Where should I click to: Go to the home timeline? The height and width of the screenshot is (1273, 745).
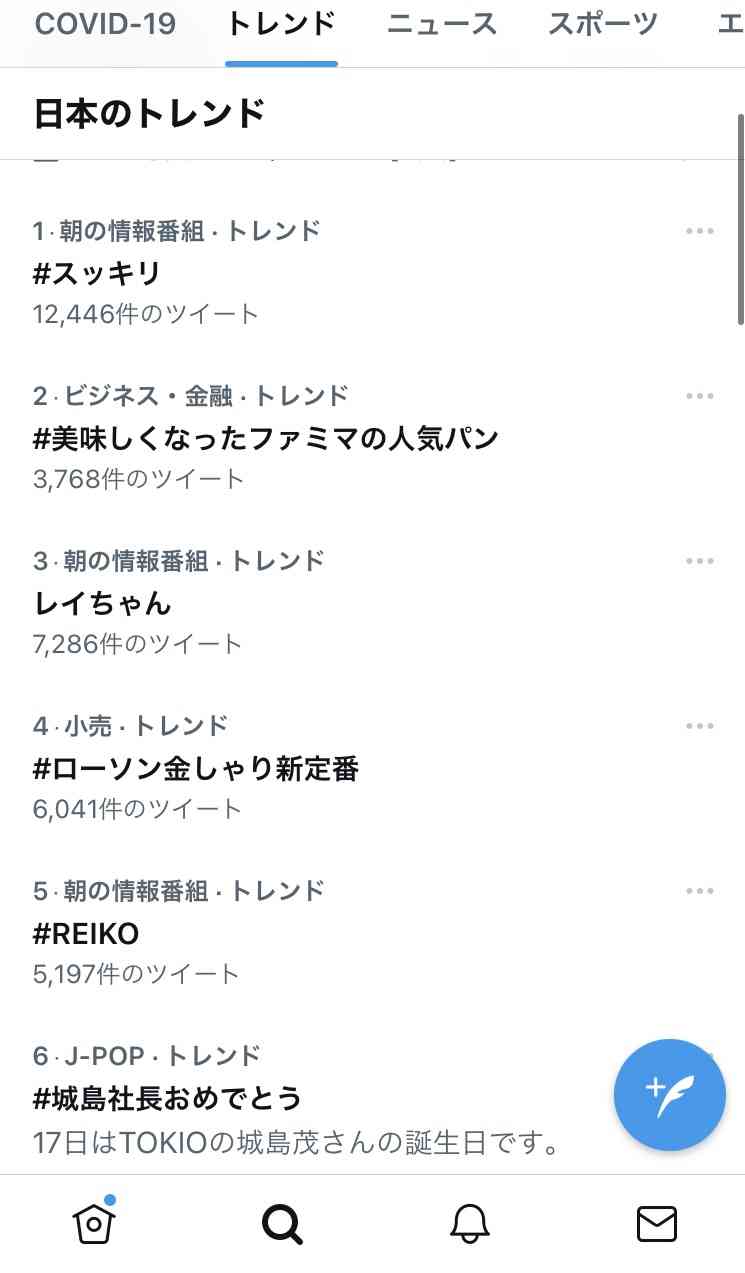(94, 1222)
